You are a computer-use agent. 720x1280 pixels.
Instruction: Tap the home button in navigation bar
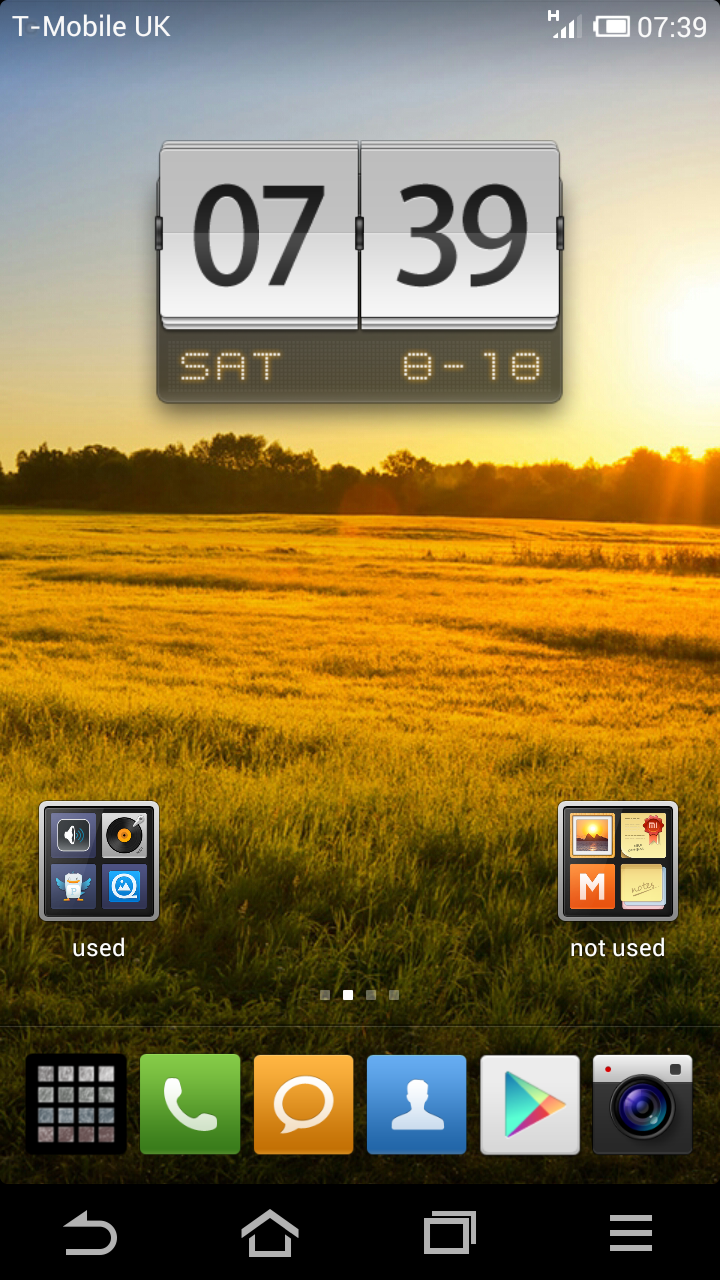pos(270,1233)
